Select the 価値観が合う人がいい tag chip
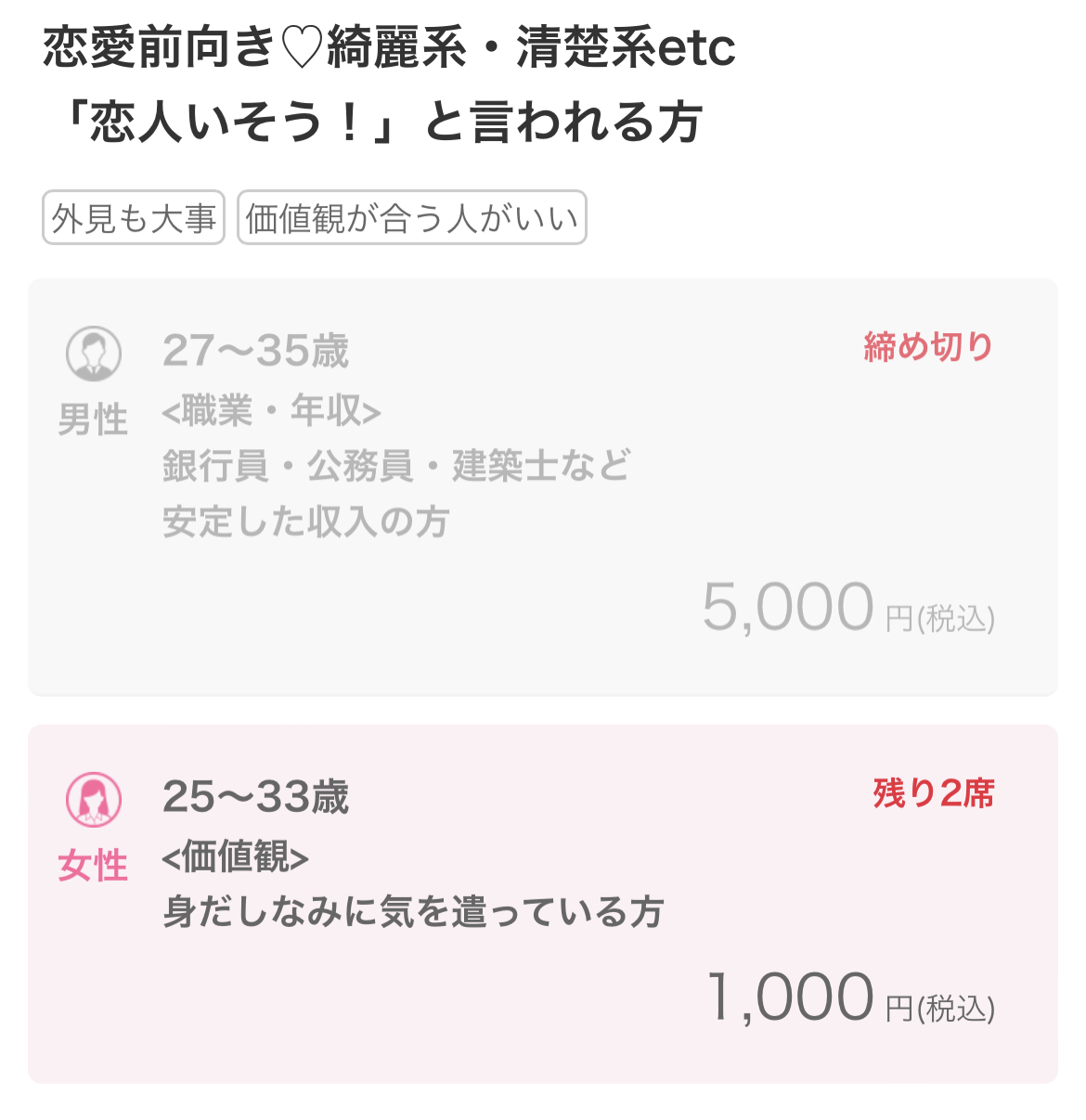1086x1120 pixels. pos(412,218)
